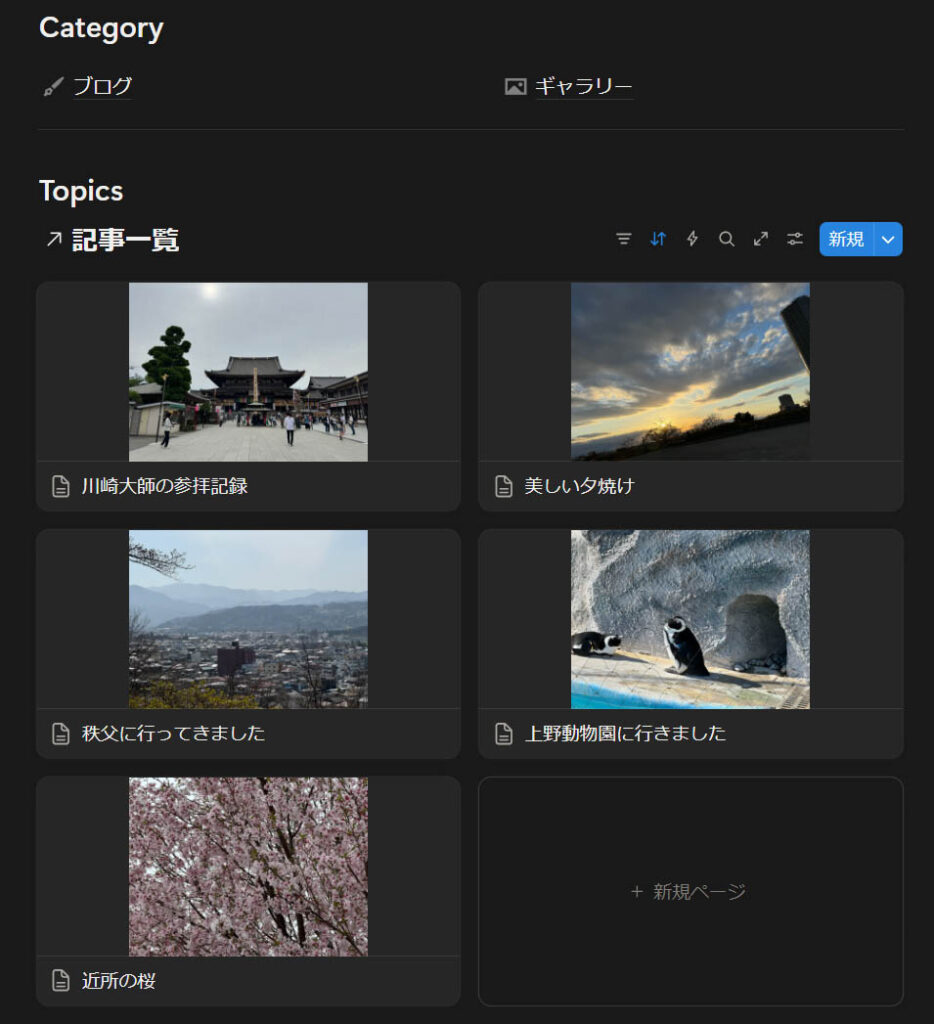934x1024 pixels.
Task: Open the ブログ category link
Action: point(100,87)
